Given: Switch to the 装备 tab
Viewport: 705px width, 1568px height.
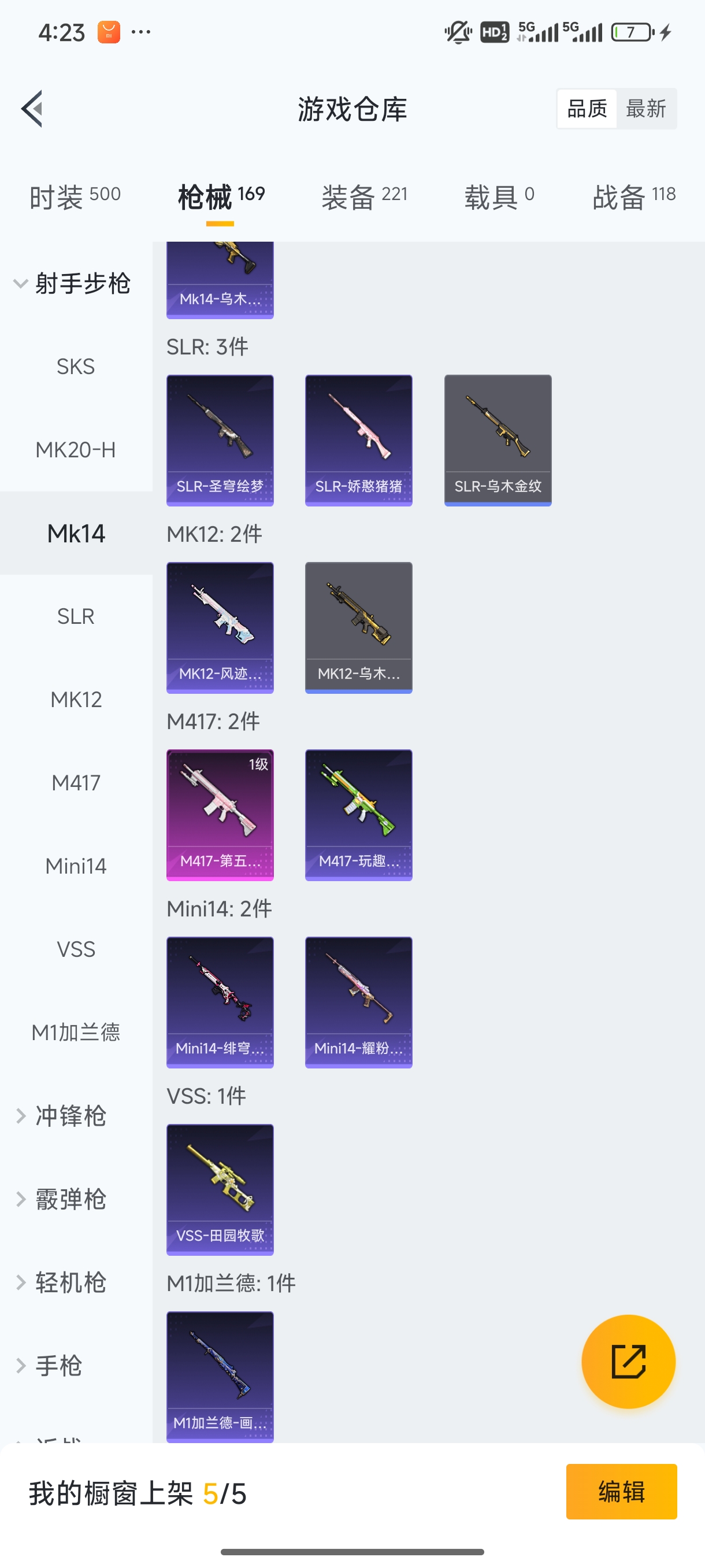Looking at the screenshot, I should (x=363, y=197).
